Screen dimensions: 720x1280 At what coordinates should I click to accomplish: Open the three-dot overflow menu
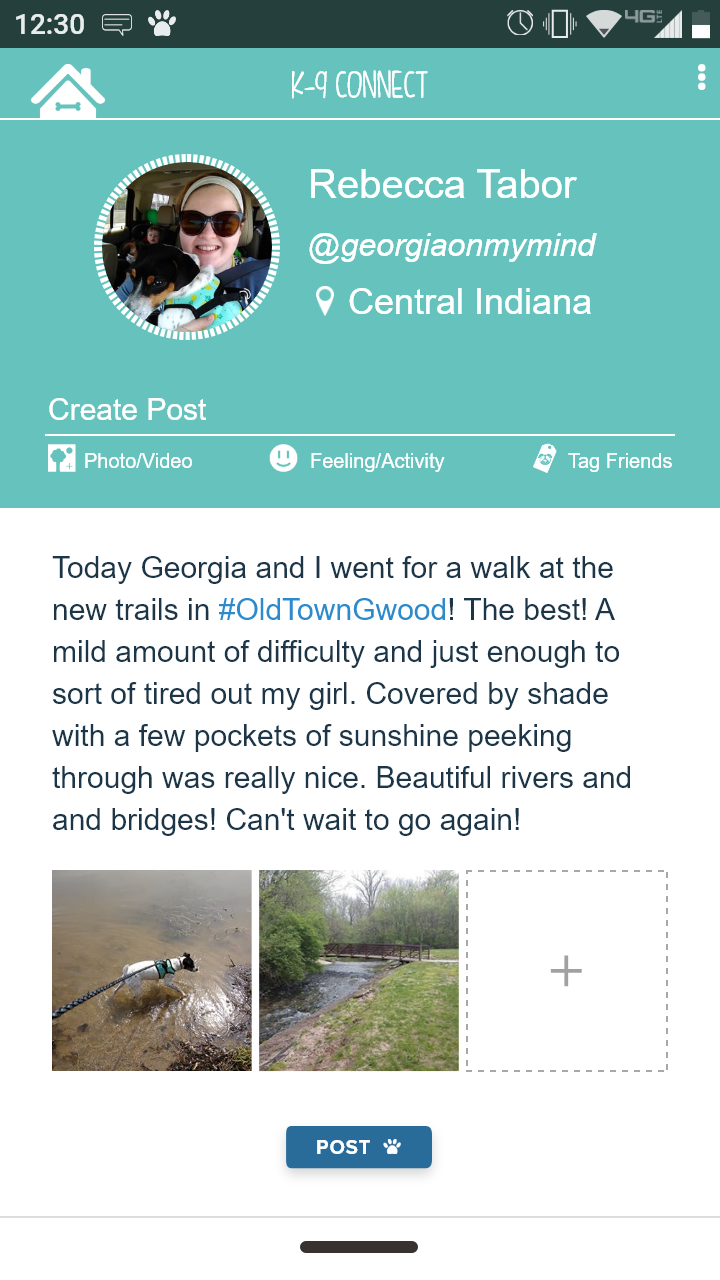pyautogui.click(x=702, y=80)
